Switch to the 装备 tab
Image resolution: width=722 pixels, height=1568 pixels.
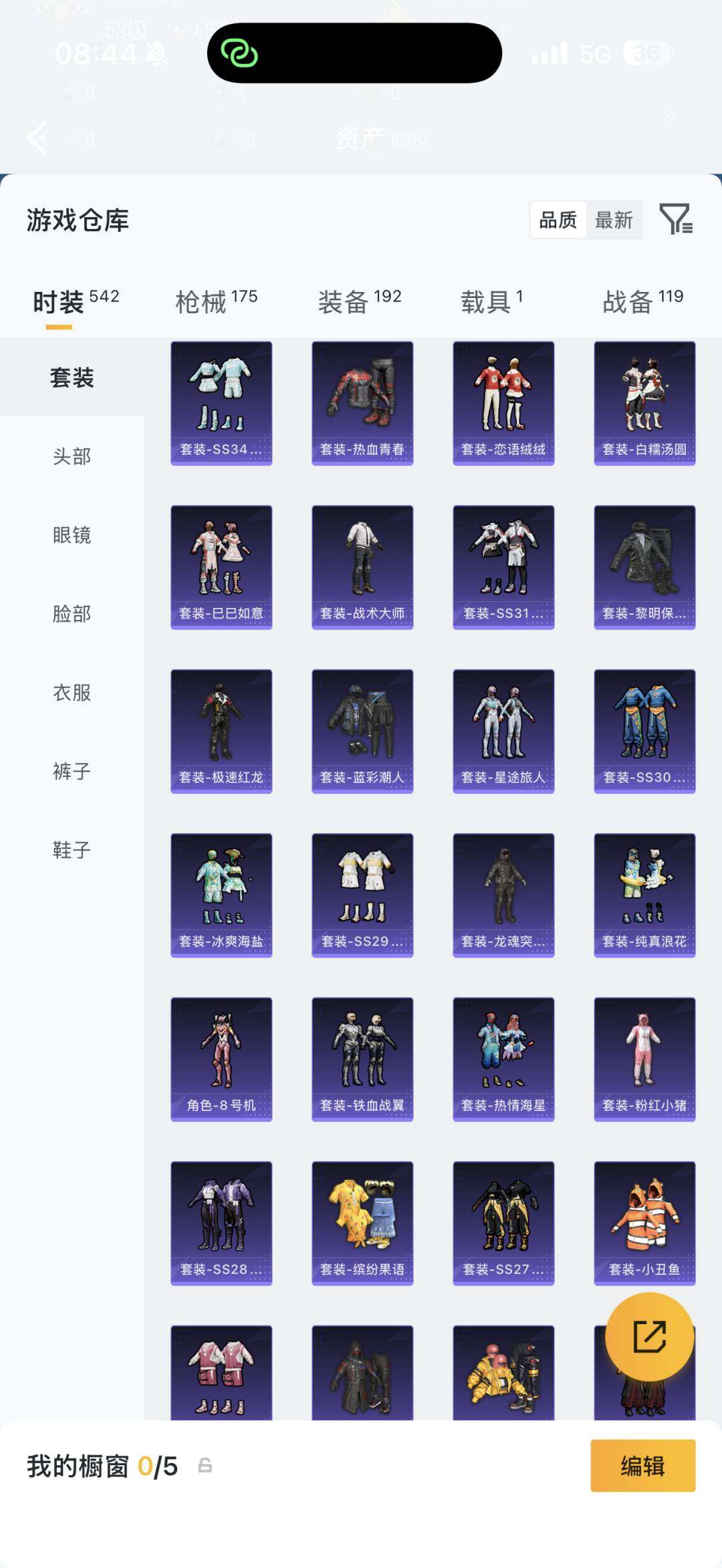359,301
